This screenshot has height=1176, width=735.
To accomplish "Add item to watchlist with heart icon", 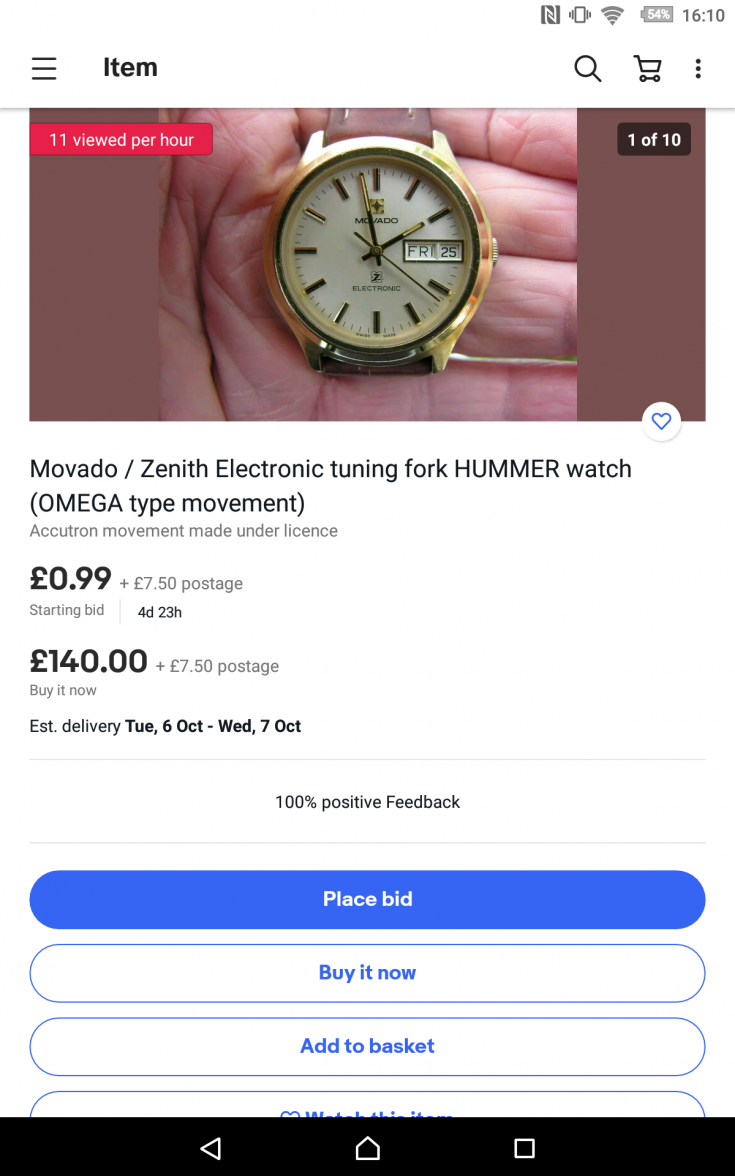I will click(x=661, y=422).
